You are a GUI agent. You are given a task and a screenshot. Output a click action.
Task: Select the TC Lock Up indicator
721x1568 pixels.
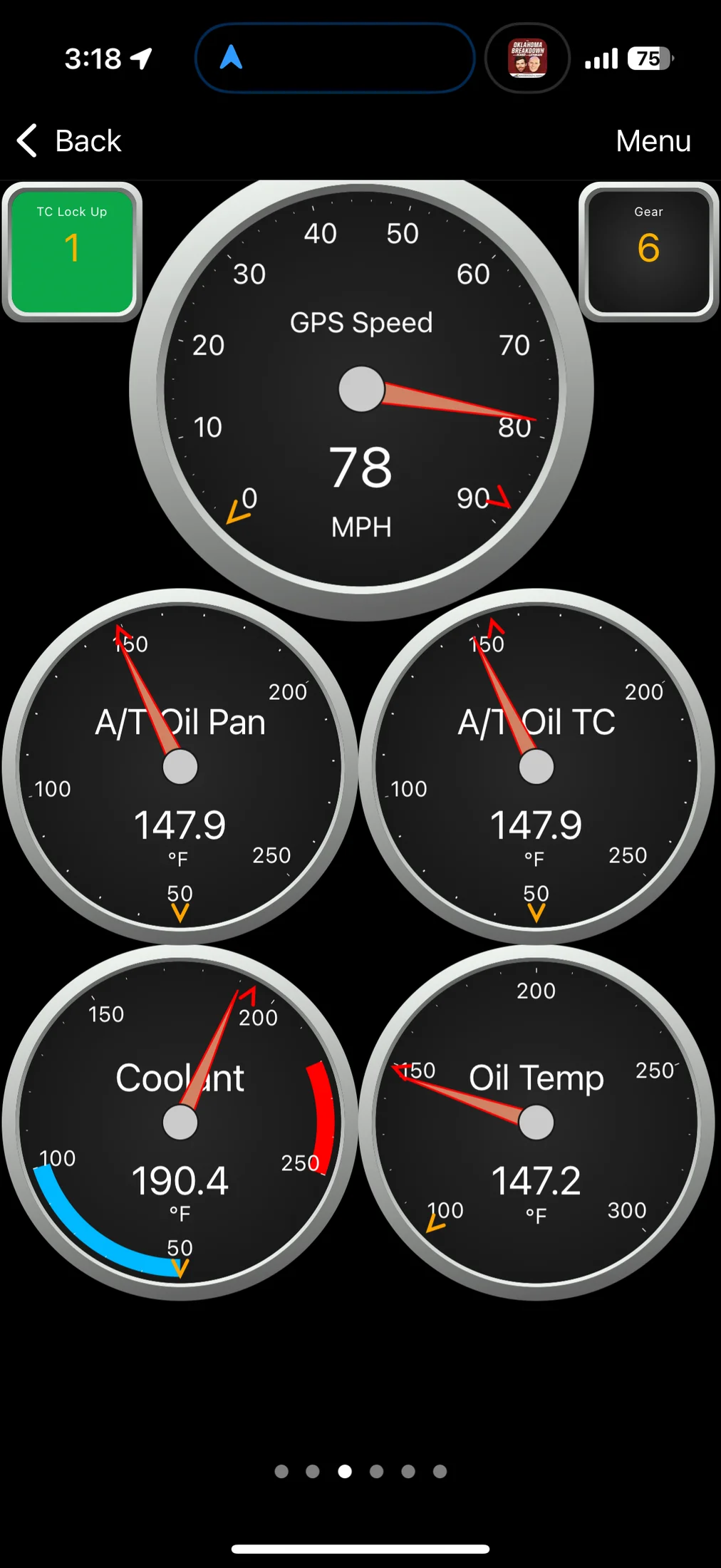pos(72,251)
